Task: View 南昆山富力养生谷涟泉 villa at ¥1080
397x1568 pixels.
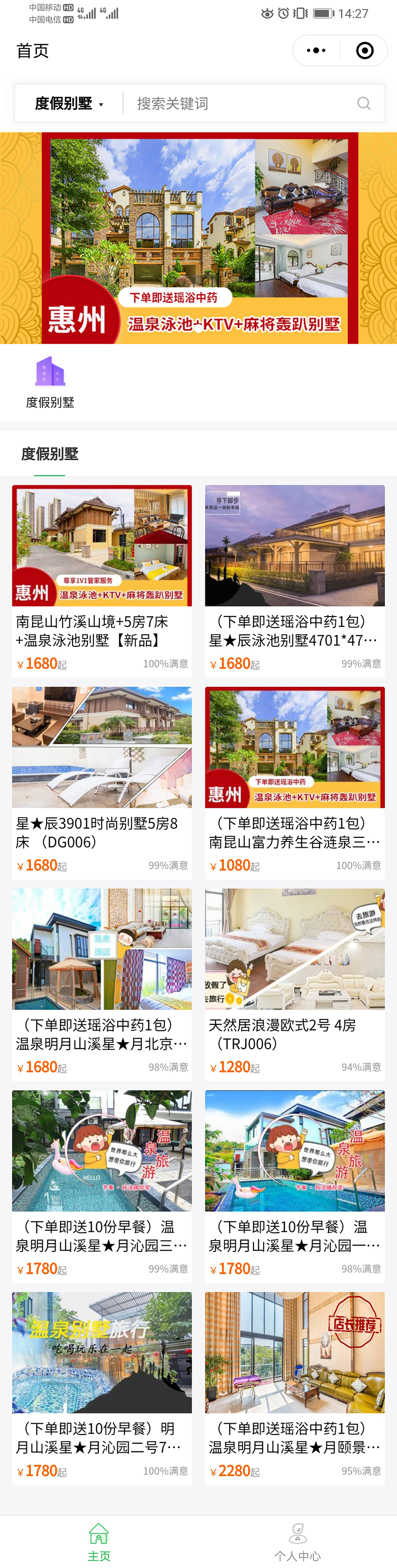Action: click(x=295, y=782)
